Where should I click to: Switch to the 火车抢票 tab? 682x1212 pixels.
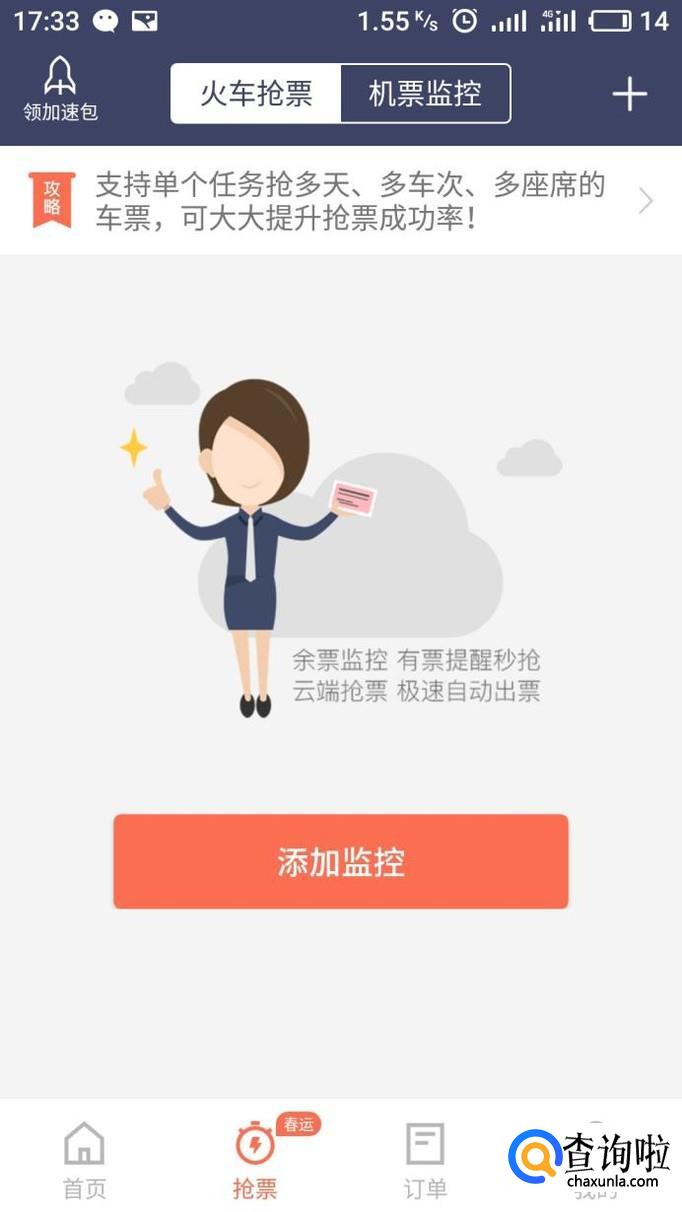[x=256, y=94]
